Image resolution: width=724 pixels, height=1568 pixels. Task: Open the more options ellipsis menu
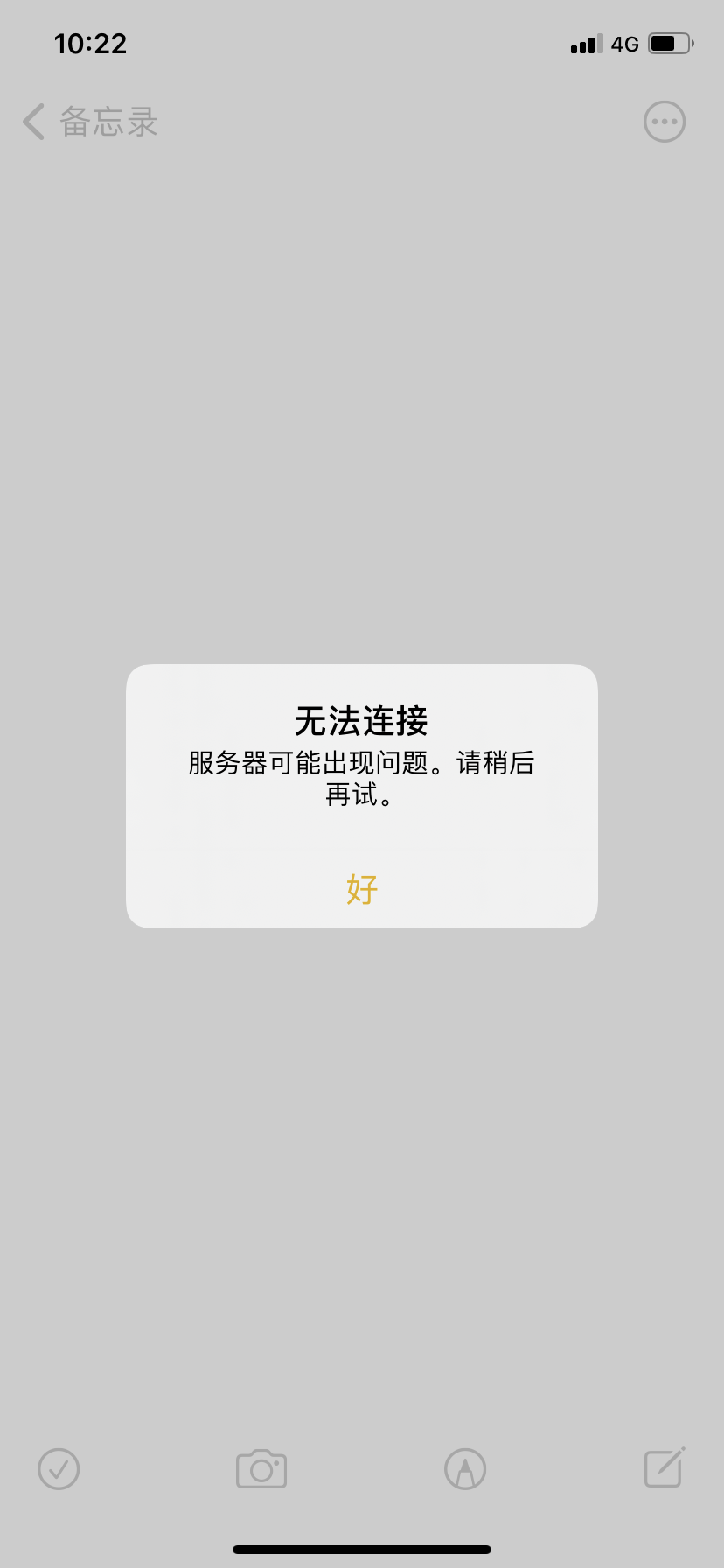point(664,122)
